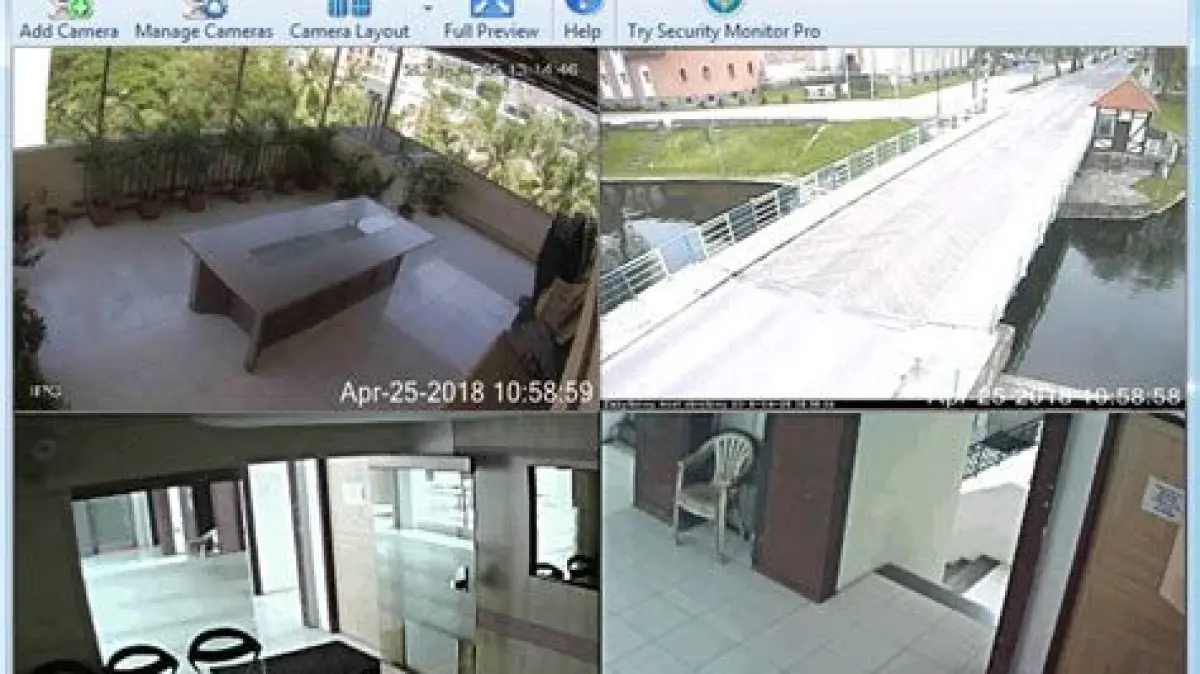Select the camera feed showing the patio table
This screenshot has width=1200, height=674.
(305, 229)
